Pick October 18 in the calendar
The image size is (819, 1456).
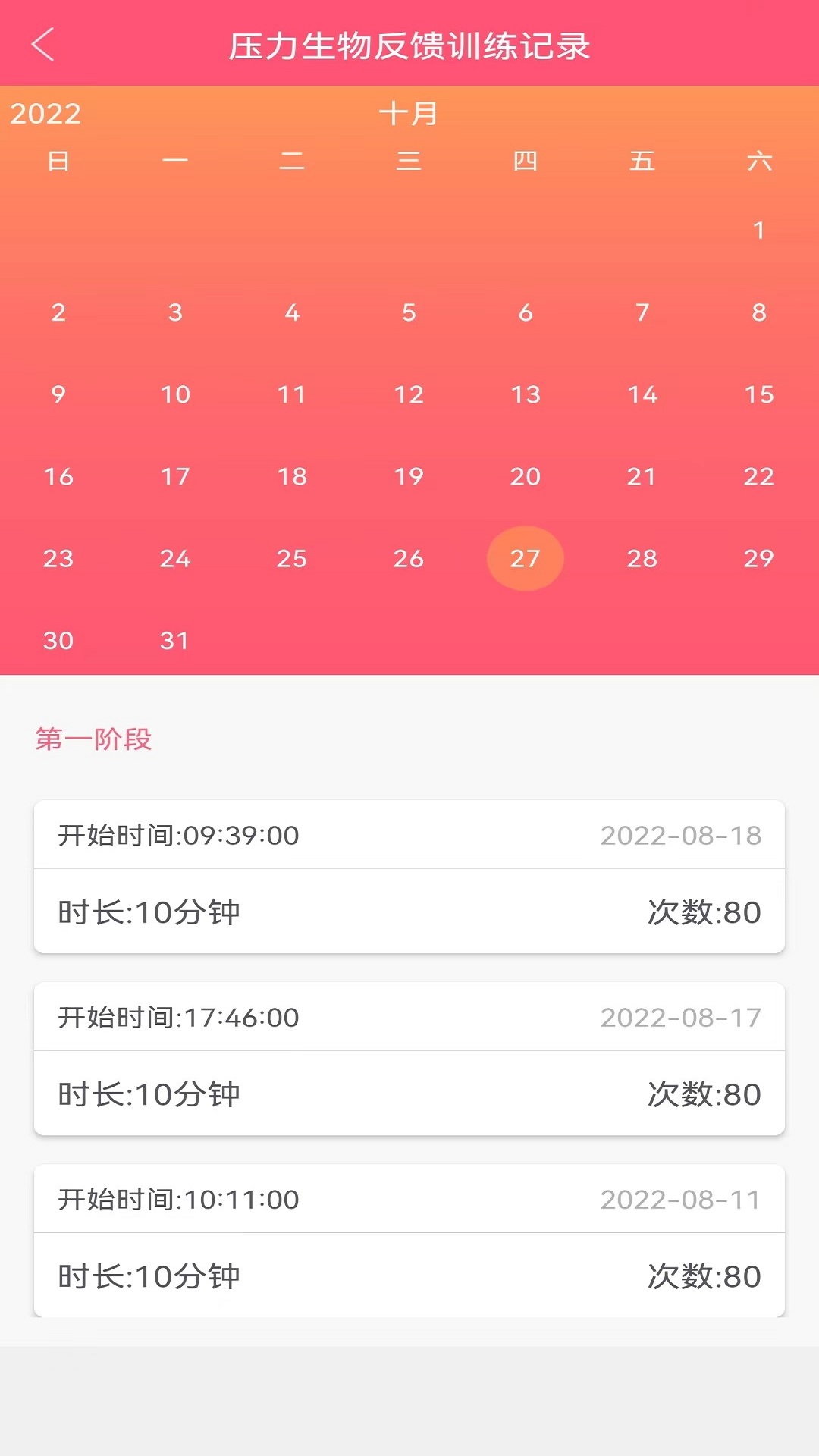pyautogui.click(x=292, y=476)
